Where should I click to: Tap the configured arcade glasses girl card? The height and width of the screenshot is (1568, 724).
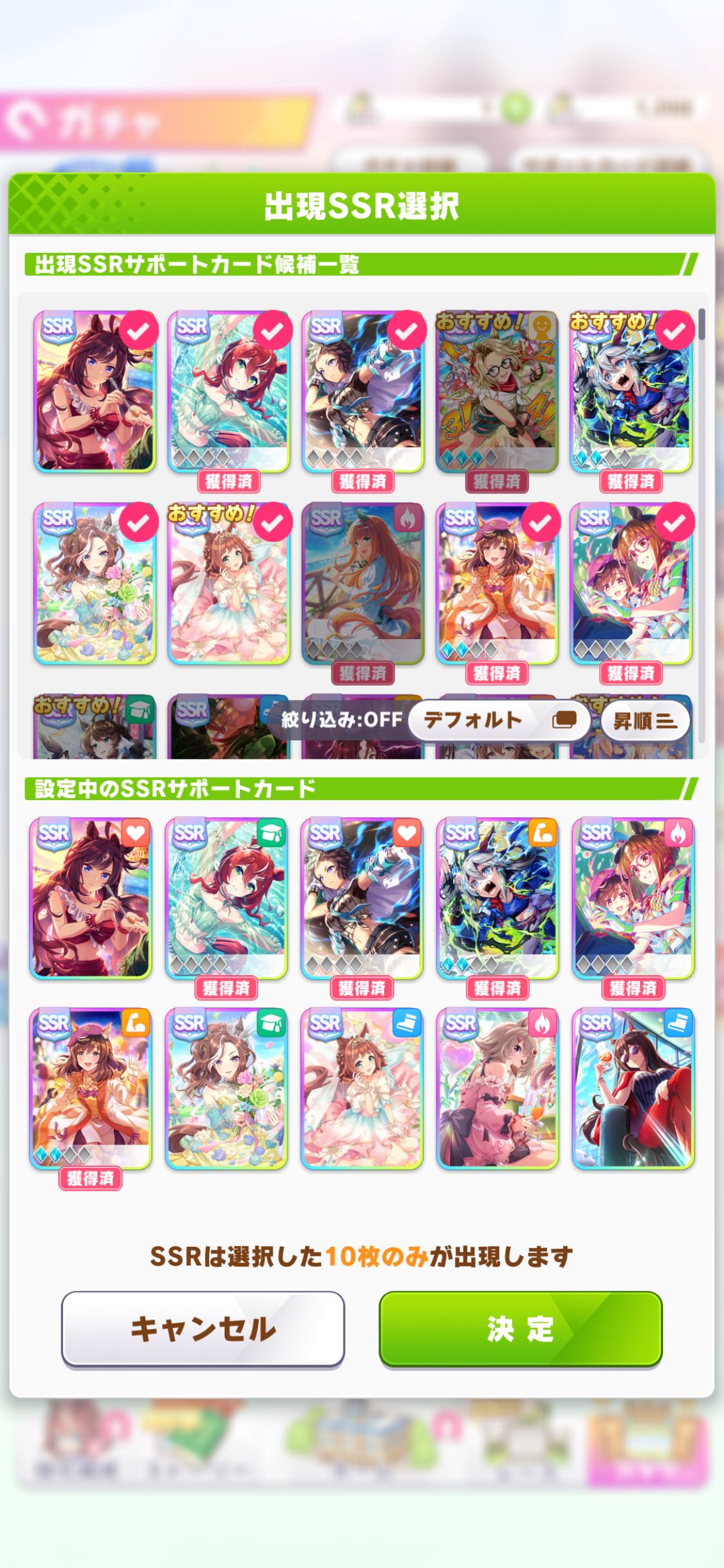click(x=633, y=898)
